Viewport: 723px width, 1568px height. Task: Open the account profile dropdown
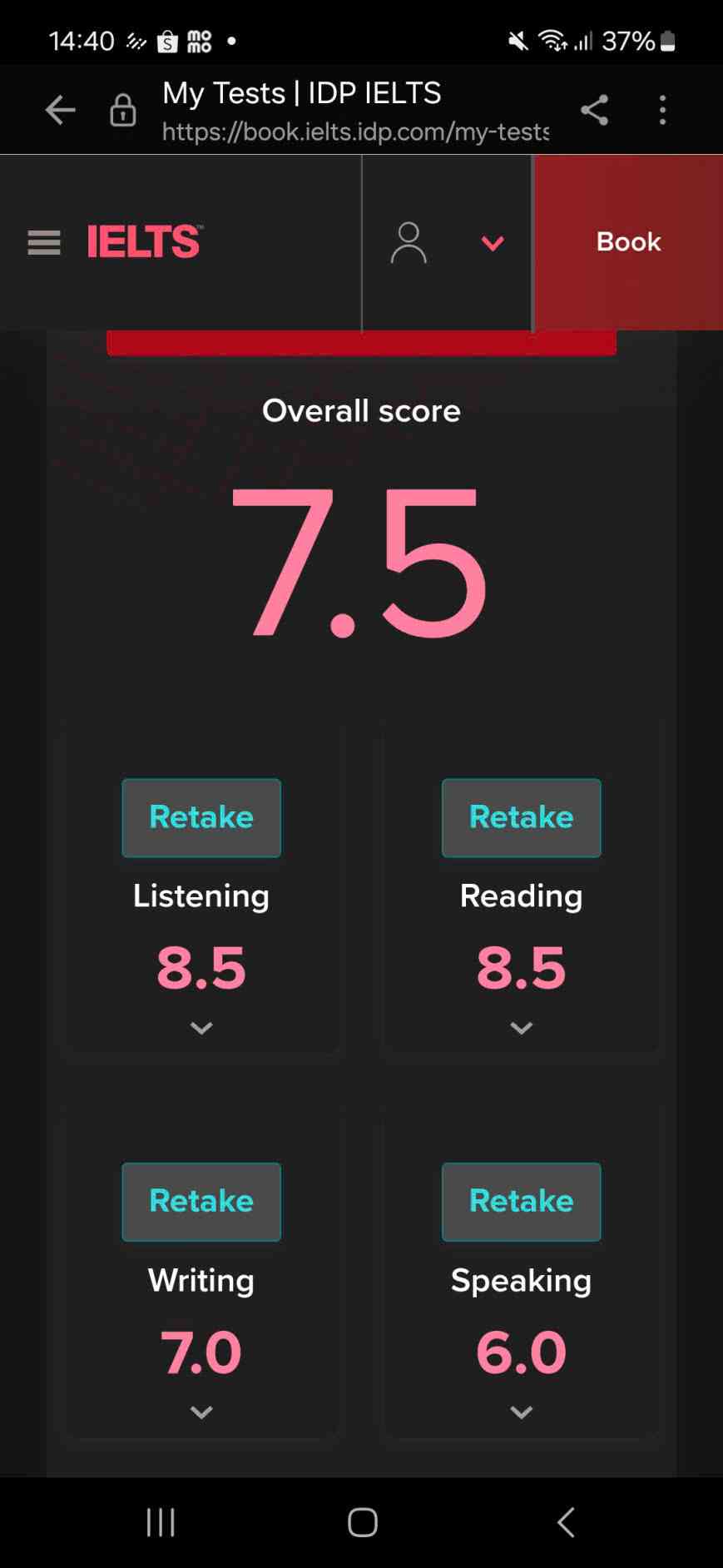447,243
